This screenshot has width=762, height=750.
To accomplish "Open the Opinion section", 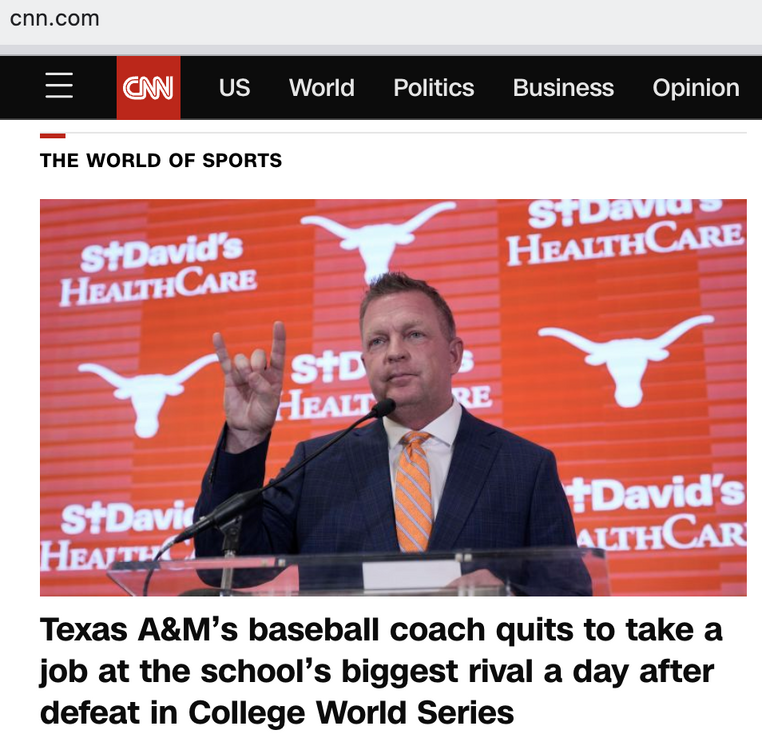I will (695, 88).
